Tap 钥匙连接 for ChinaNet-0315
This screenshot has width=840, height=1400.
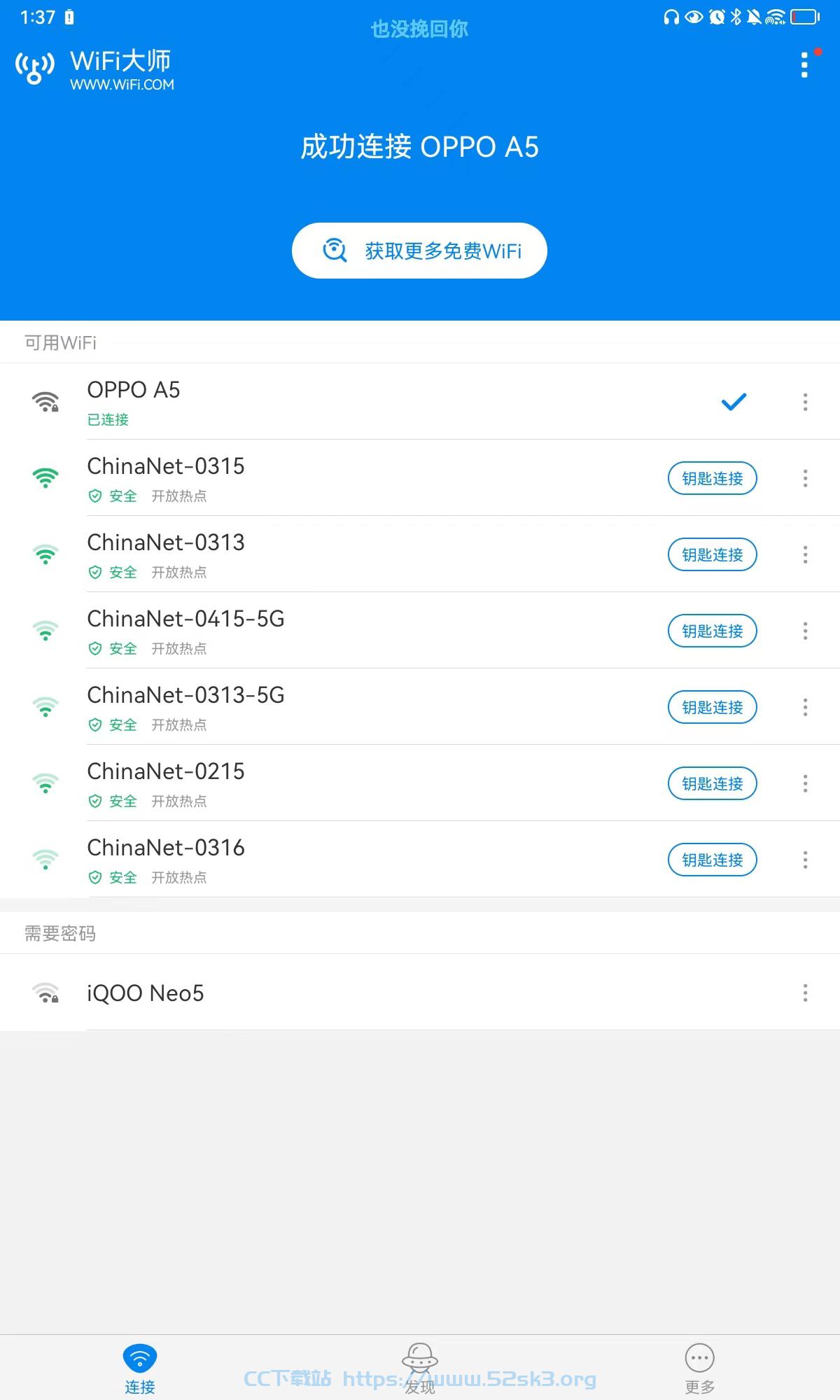pyautogui.click(x=713, y=478)
